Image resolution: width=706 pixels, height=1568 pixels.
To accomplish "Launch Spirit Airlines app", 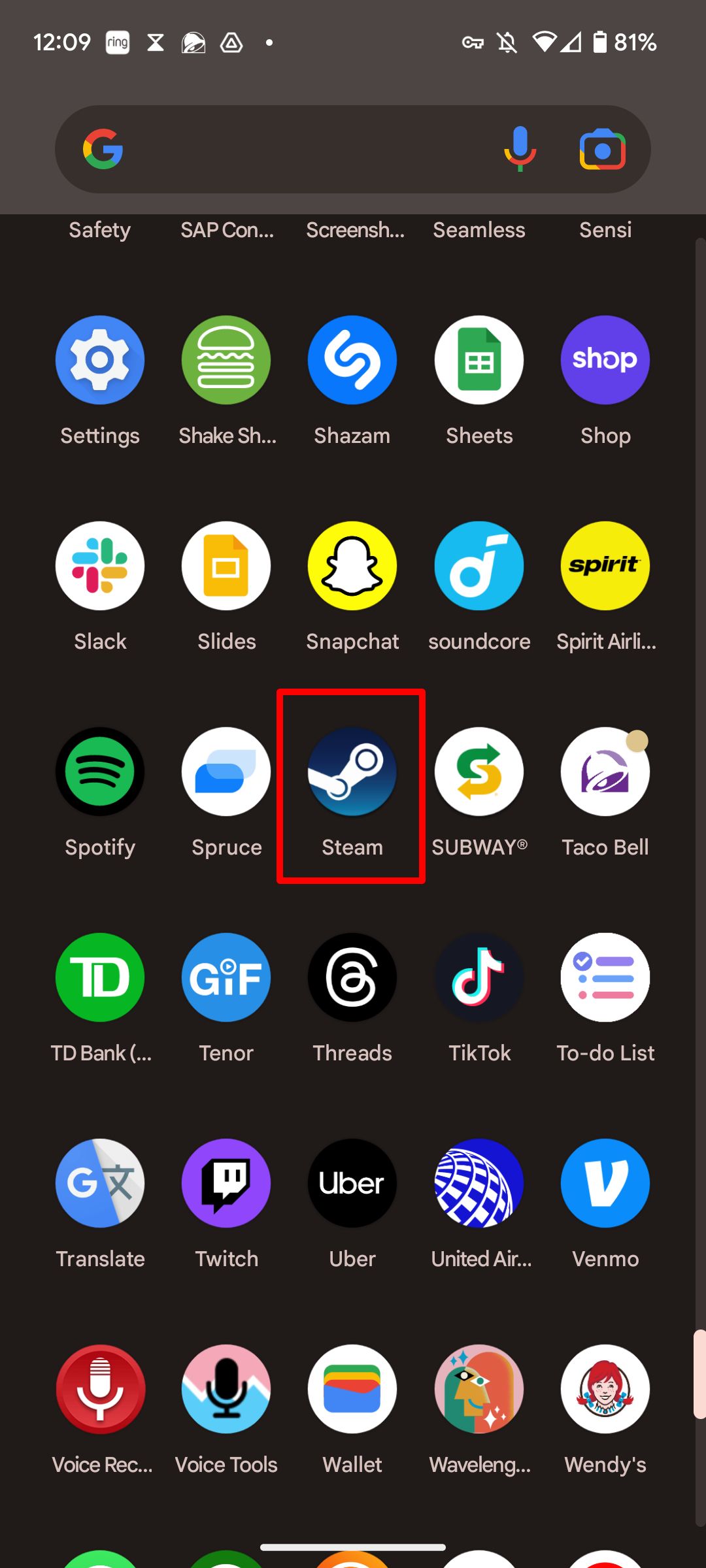I will click(x=605, y=566).
